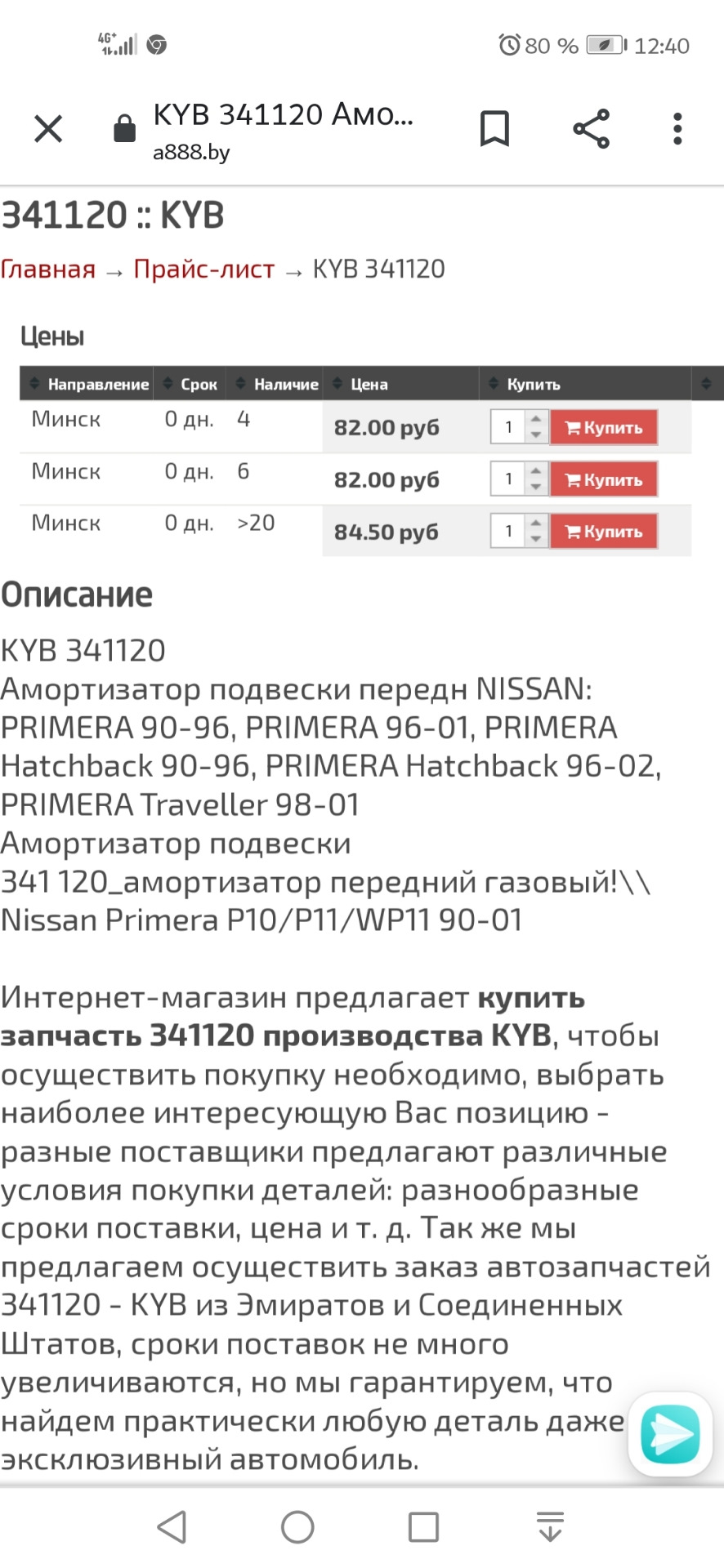Image resolution: width=724 pixels, height=1568 pixels.
Task: Open the browser three-dot overflow menu
Action: pos(677,128)
